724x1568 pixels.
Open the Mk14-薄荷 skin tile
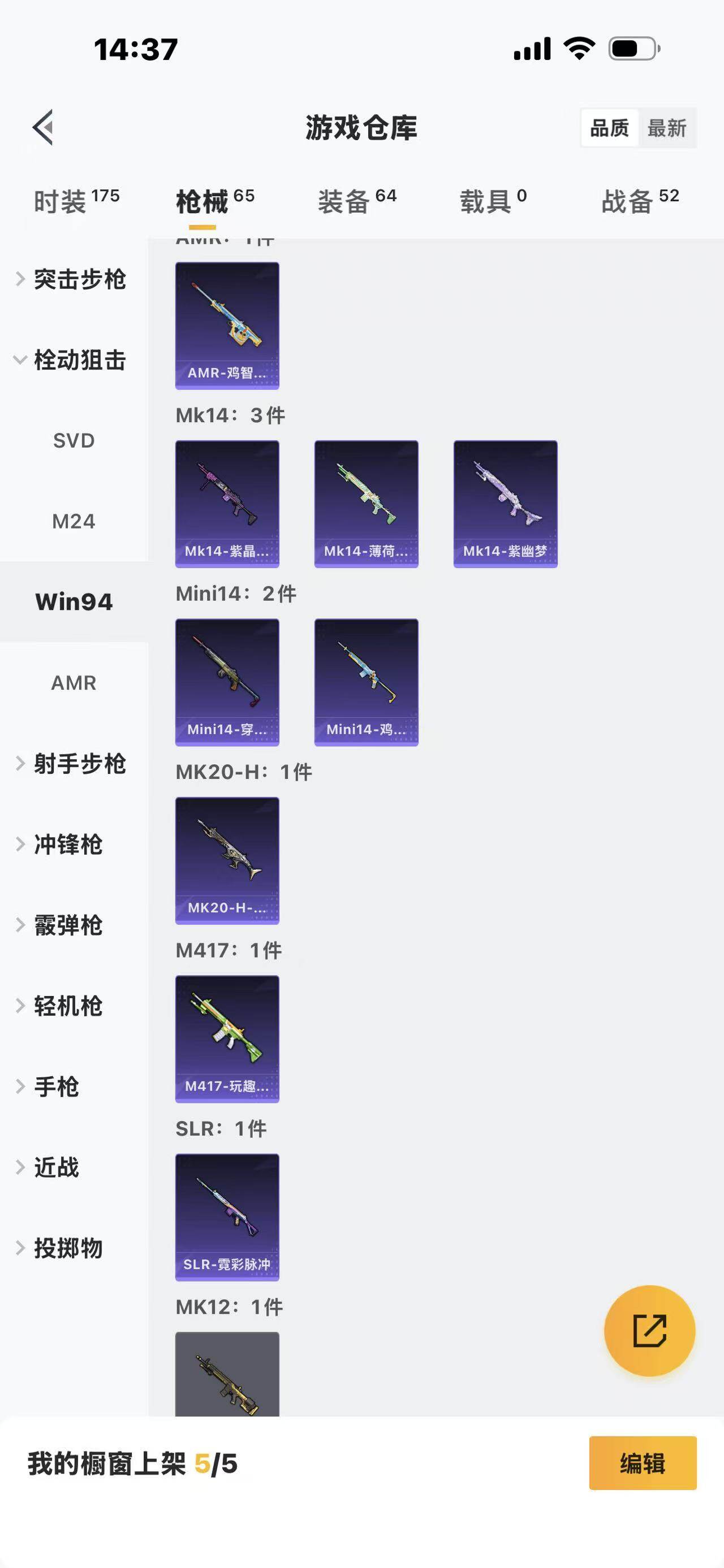click(x=366, y=504)
